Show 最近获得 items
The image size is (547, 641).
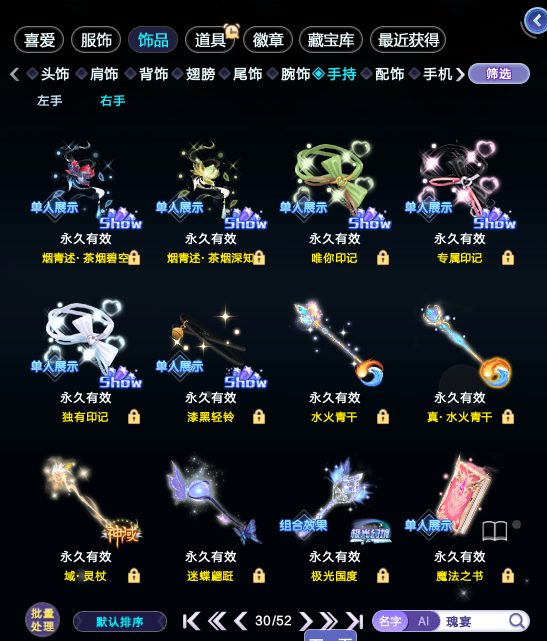coord(408,40)
